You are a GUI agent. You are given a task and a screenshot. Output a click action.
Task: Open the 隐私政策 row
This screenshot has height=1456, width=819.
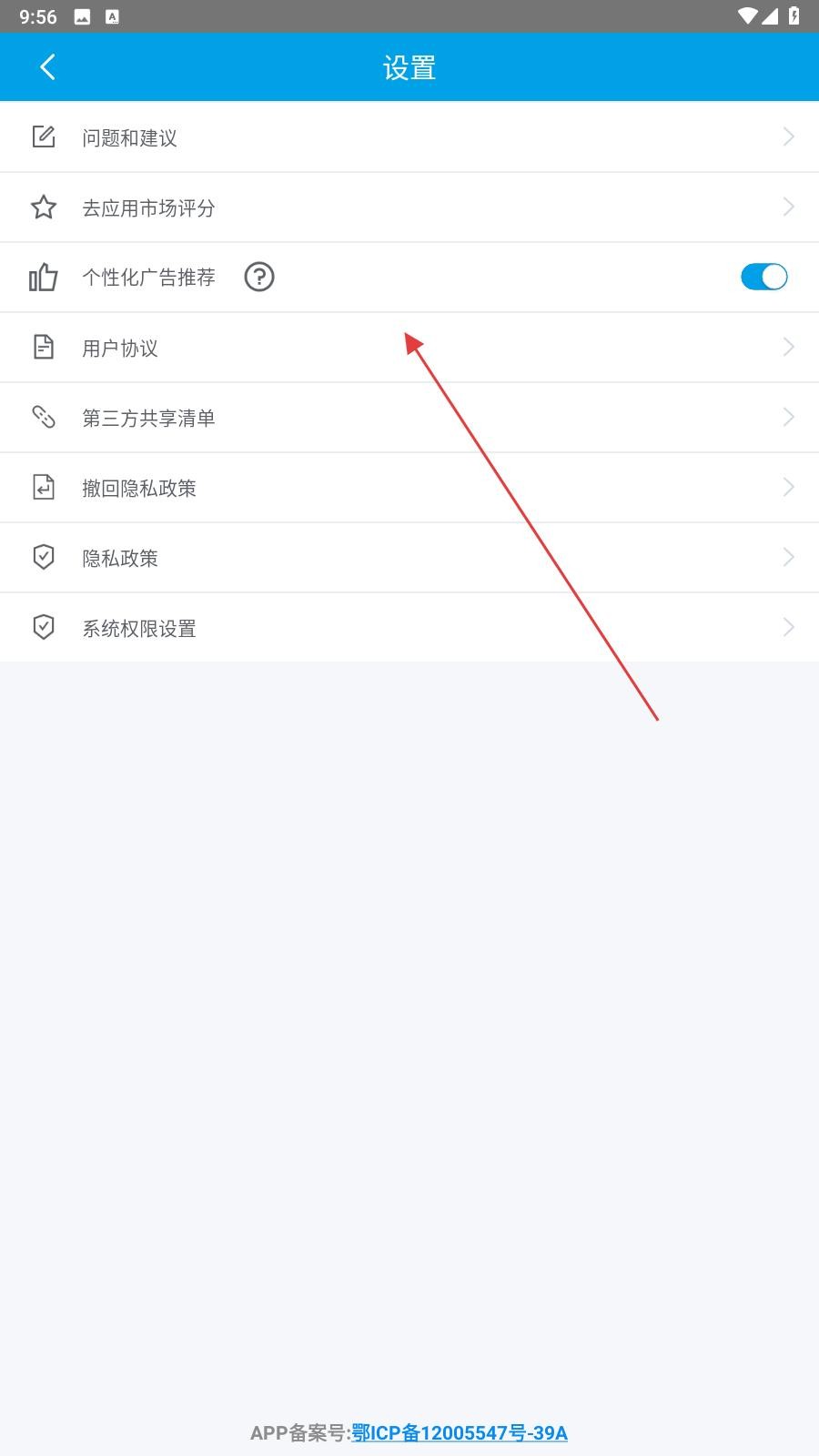(x=409, y=558)
